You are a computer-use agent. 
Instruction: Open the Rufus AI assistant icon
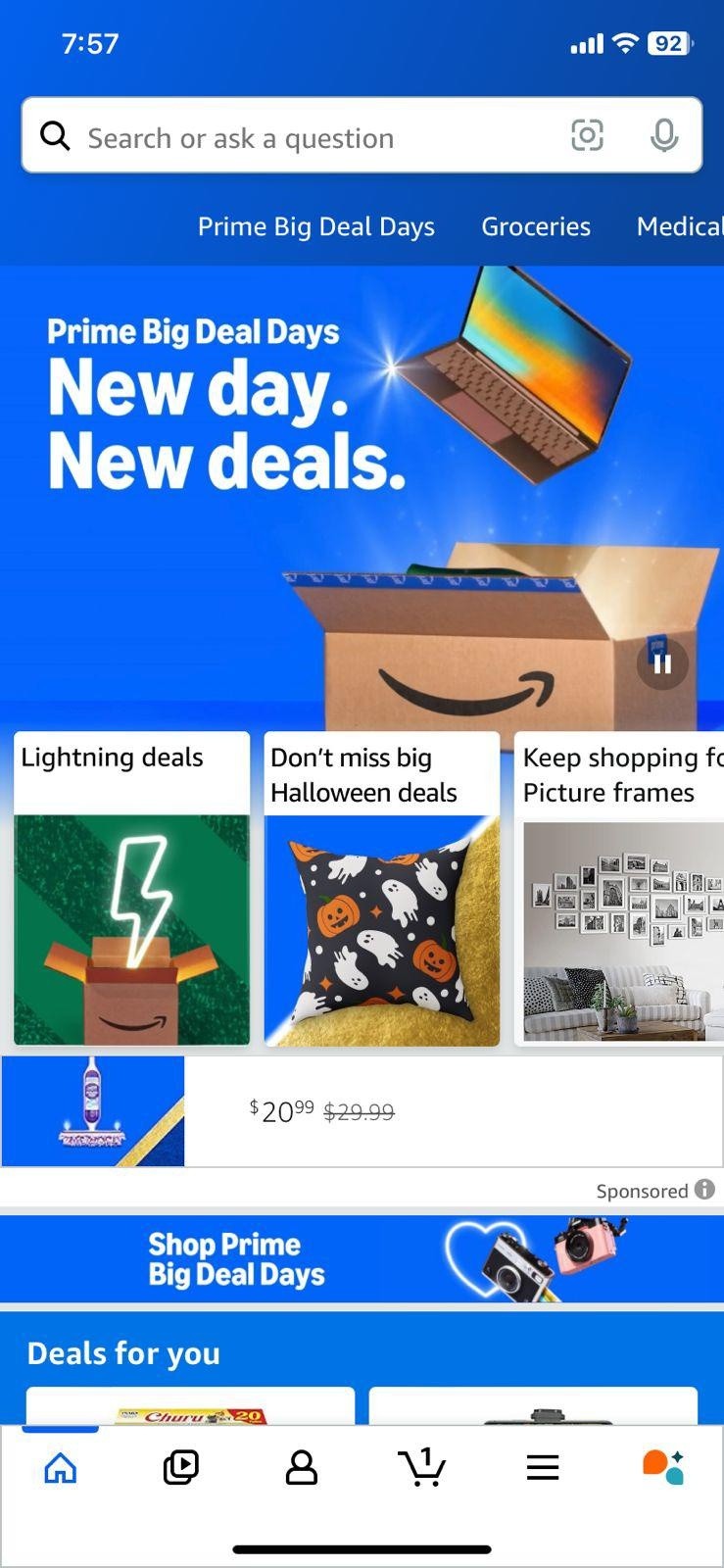tap(663, 1466)
